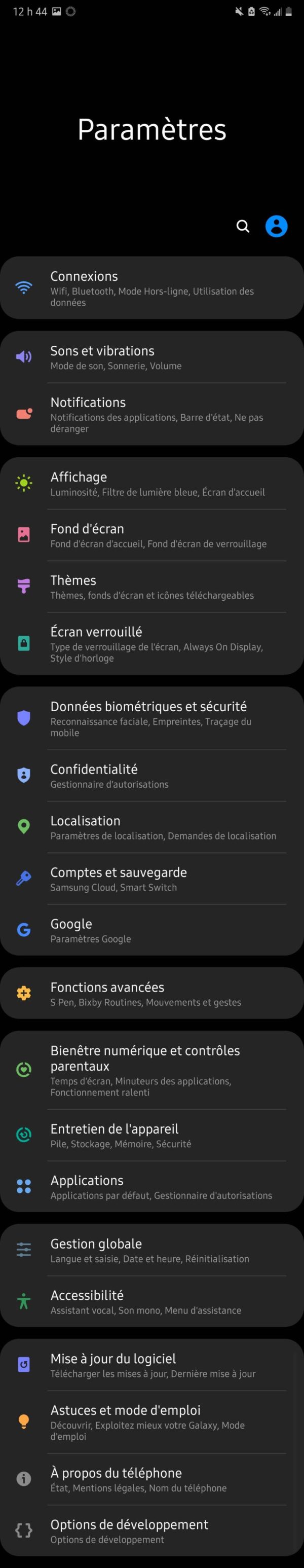Open Google settings row
This screenshot has height=1568, width=304.
click(x=152, y=930)
